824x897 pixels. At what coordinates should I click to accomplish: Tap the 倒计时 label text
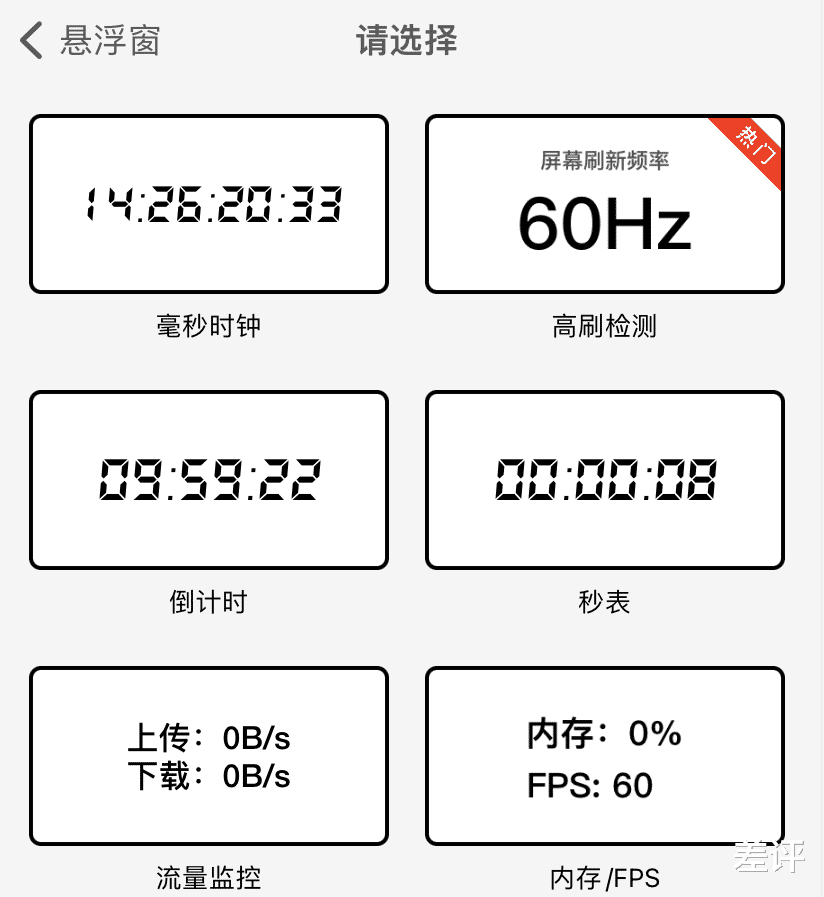point(208,603)
